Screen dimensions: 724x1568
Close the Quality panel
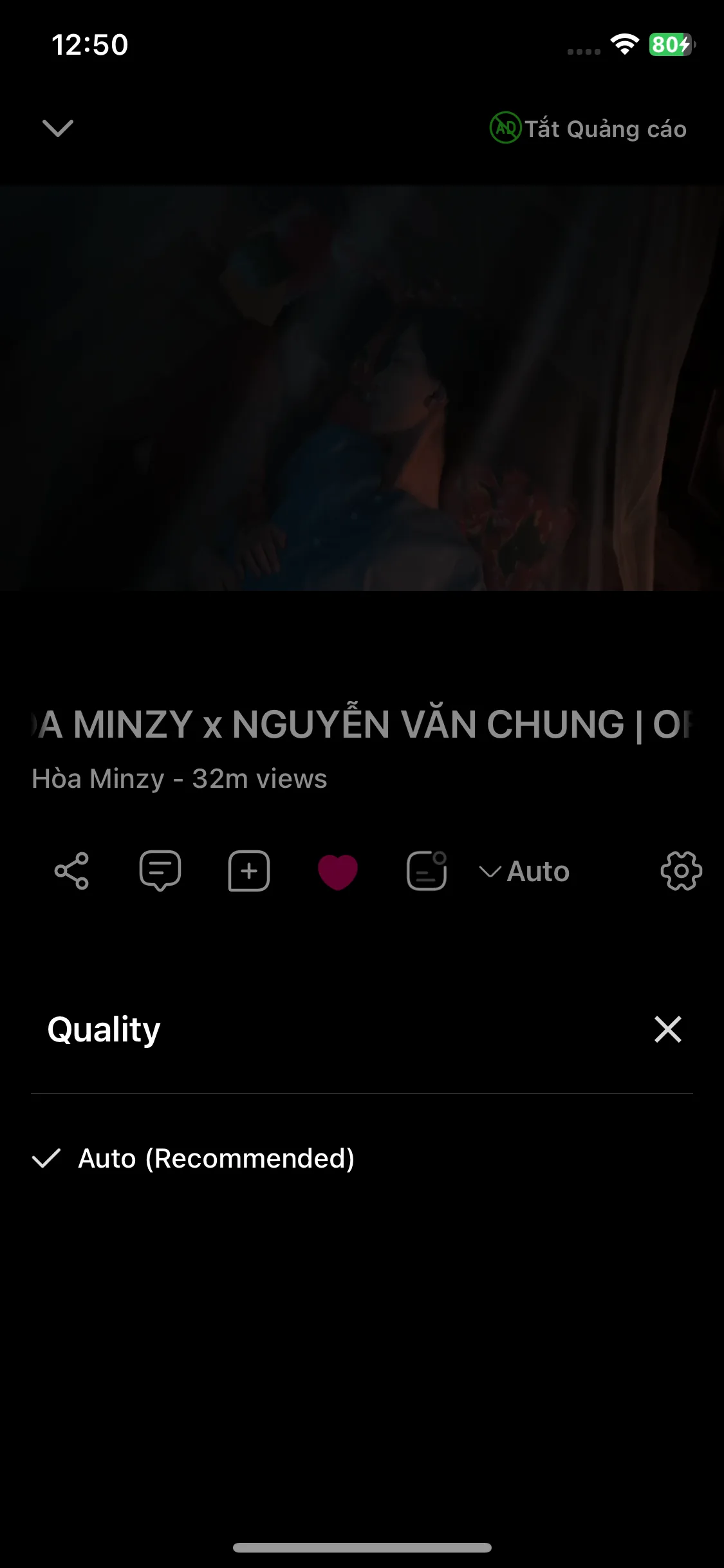pos(667,1029)
